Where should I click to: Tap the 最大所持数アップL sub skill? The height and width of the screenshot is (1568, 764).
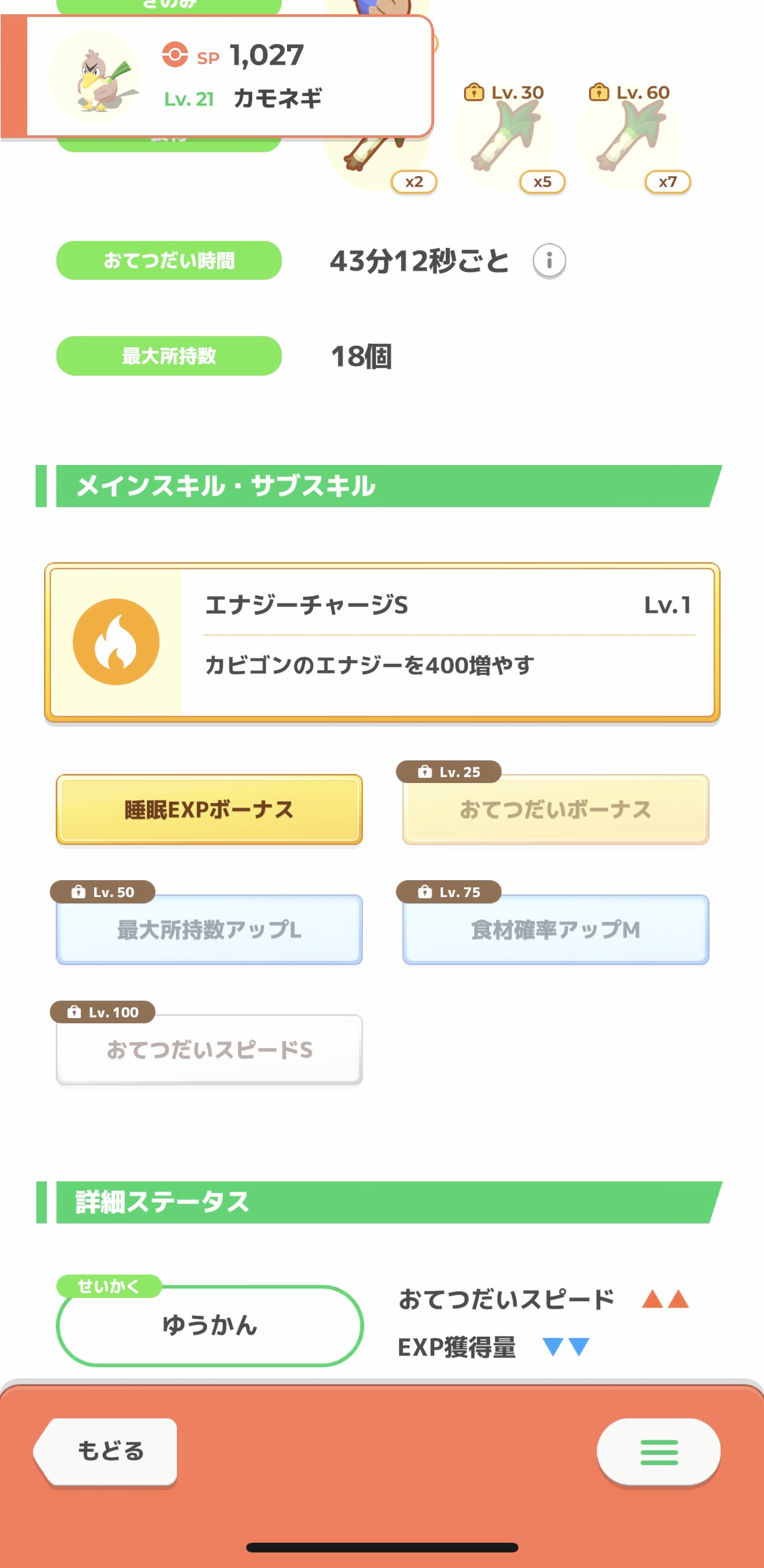(x=209, y=929)
